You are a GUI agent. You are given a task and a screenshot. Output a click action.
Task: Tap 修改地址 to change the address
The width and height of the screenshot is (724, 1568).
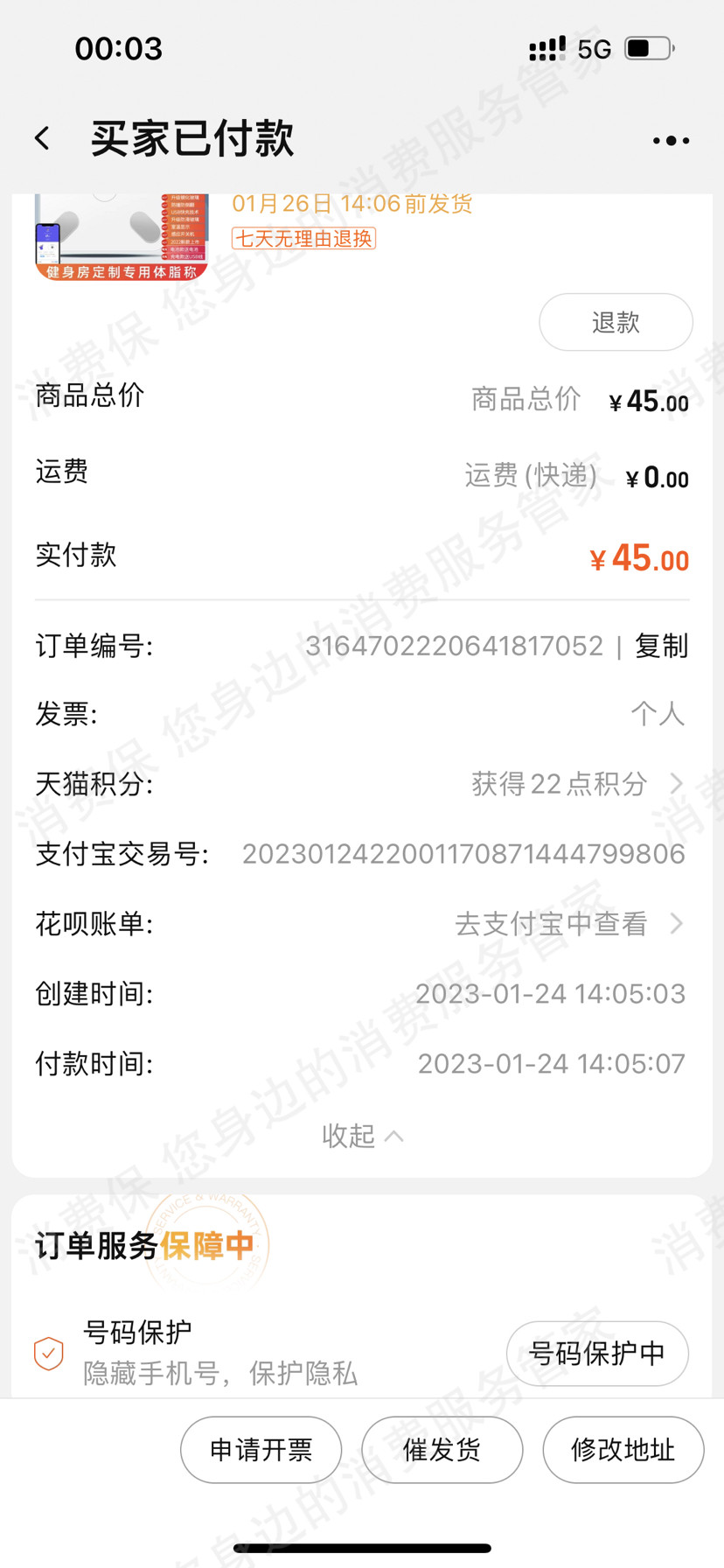click(x=623, y=1450)
